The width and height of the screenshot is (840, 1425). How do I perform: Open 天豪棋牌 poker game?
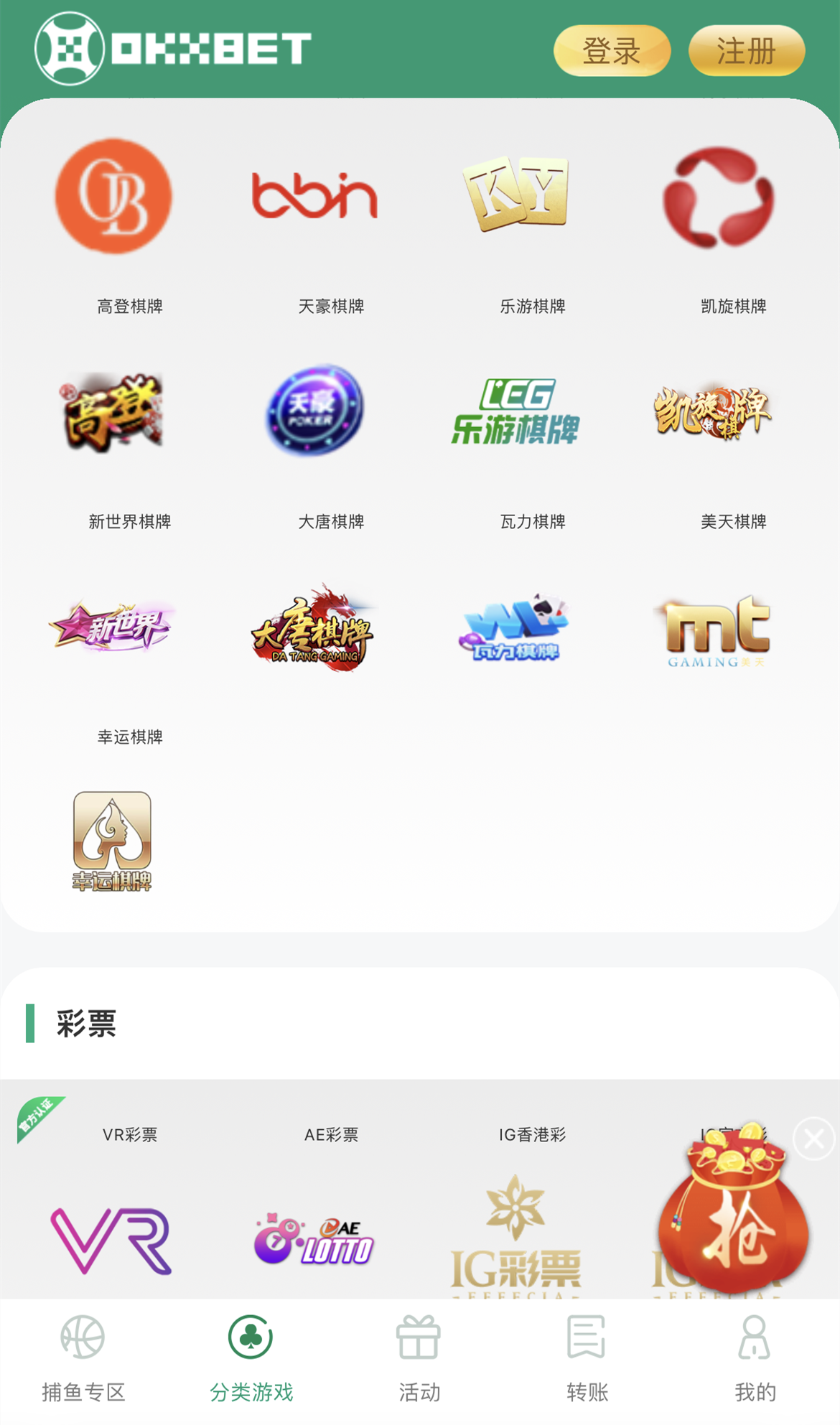pyautogui.click(x=314, y=410)
